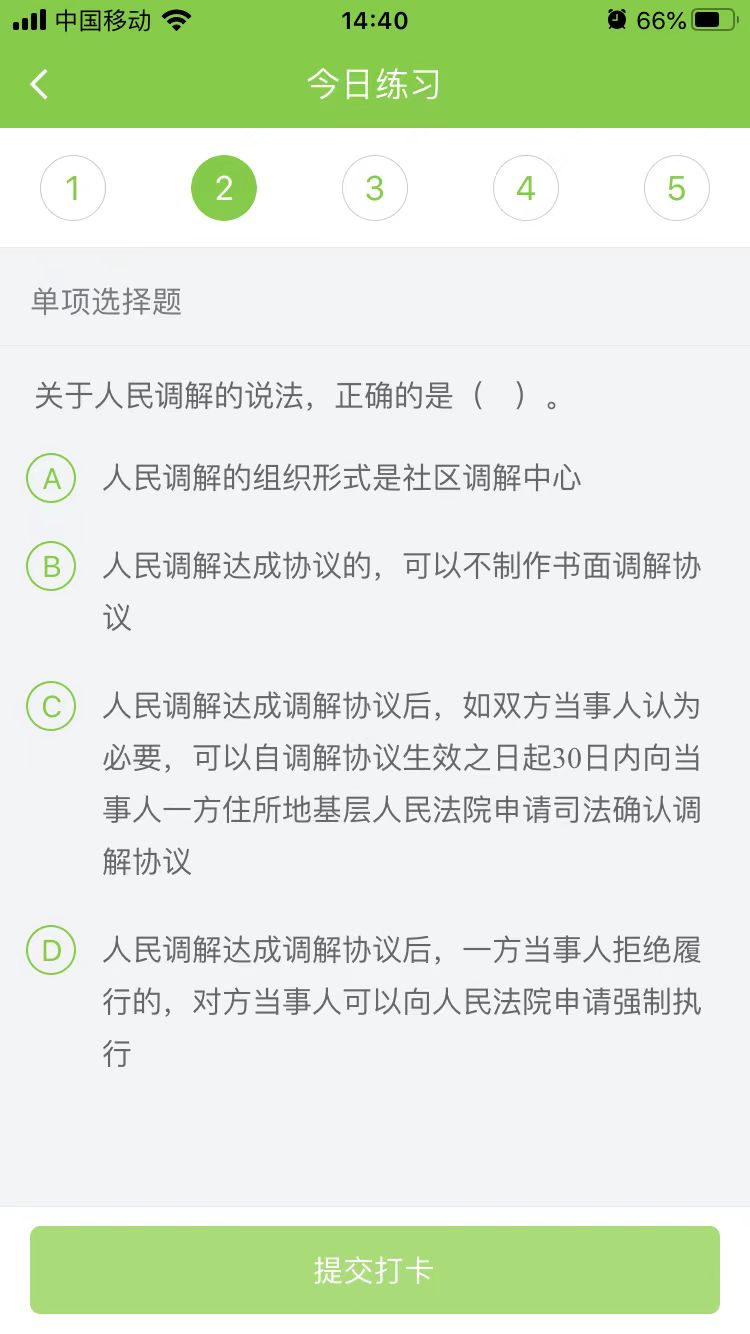
Task: Switch to question 4
Action: [x=526, y=188]
